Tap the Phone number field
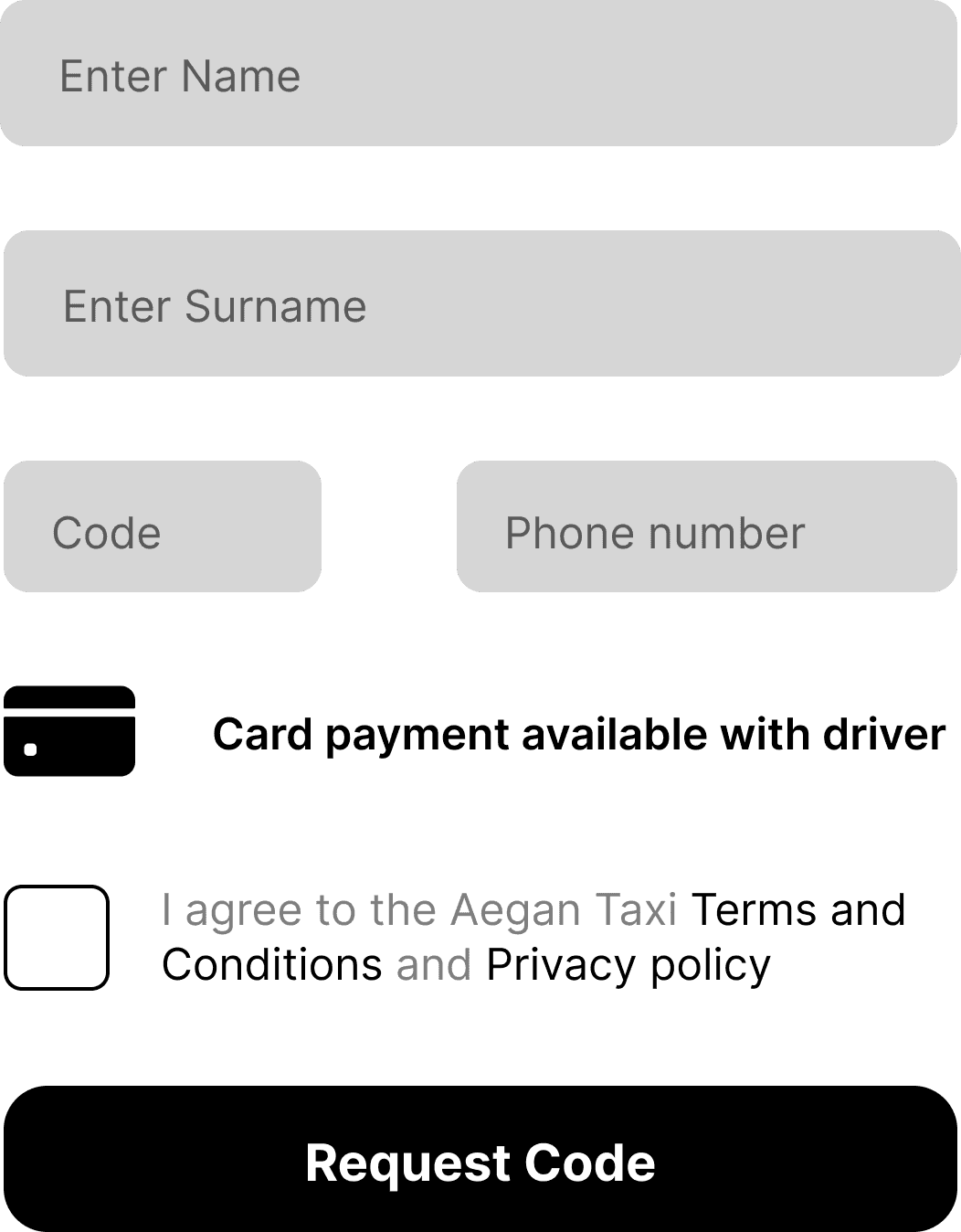Viewport: 961px width, 1232px height. [x=706, y=527]
